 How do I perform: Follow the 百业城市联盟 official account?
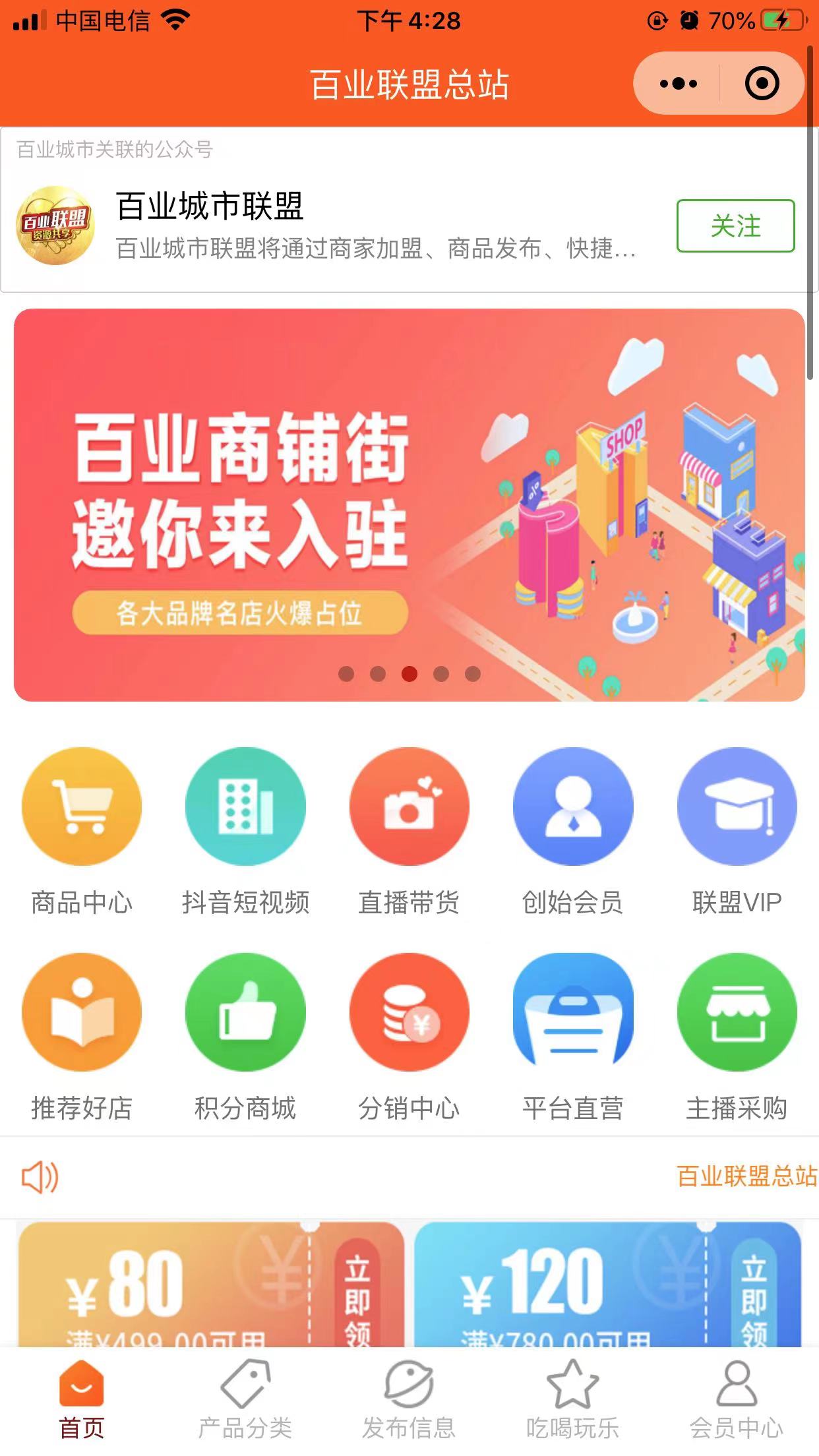[x=735, y=226]
